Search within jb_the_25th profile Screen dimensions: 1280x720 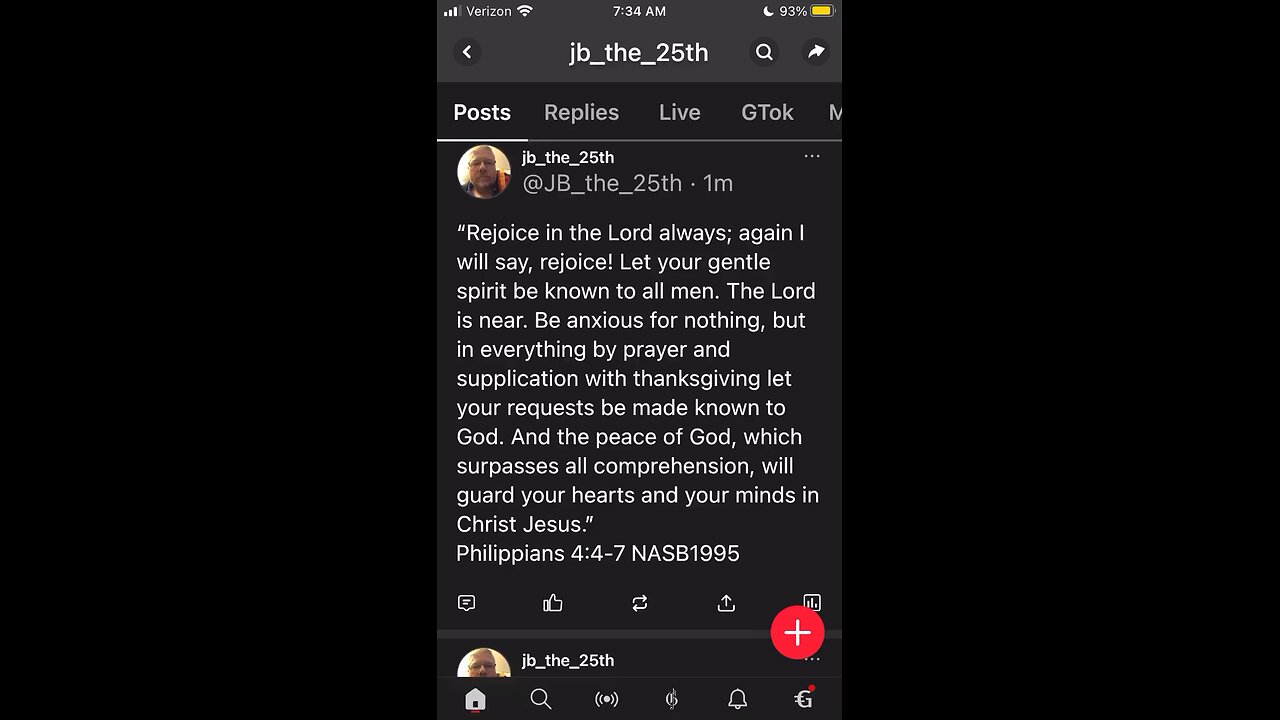pyautogui.click(x=764, y=52)
